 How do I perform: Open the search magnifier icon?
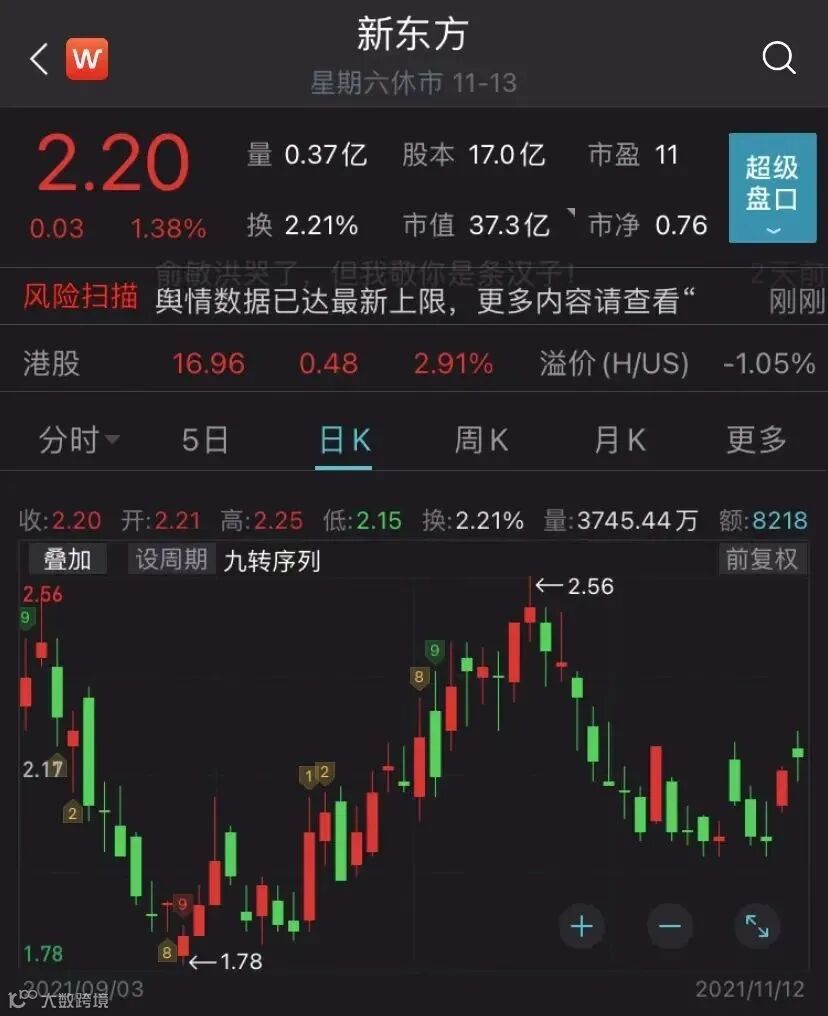pyautogui.click(x=779, y=58)
